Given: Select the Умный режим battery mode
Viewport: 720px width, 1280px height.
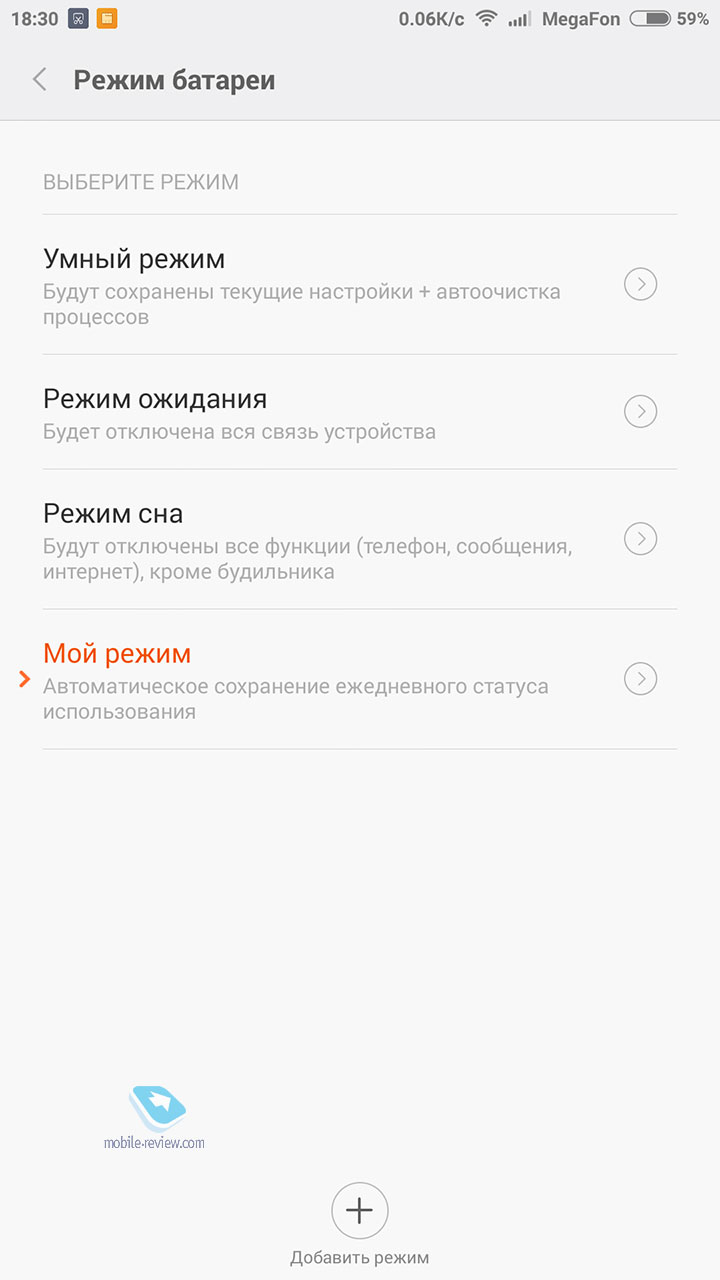Looking at the screenshot, I should click(360, 284).
